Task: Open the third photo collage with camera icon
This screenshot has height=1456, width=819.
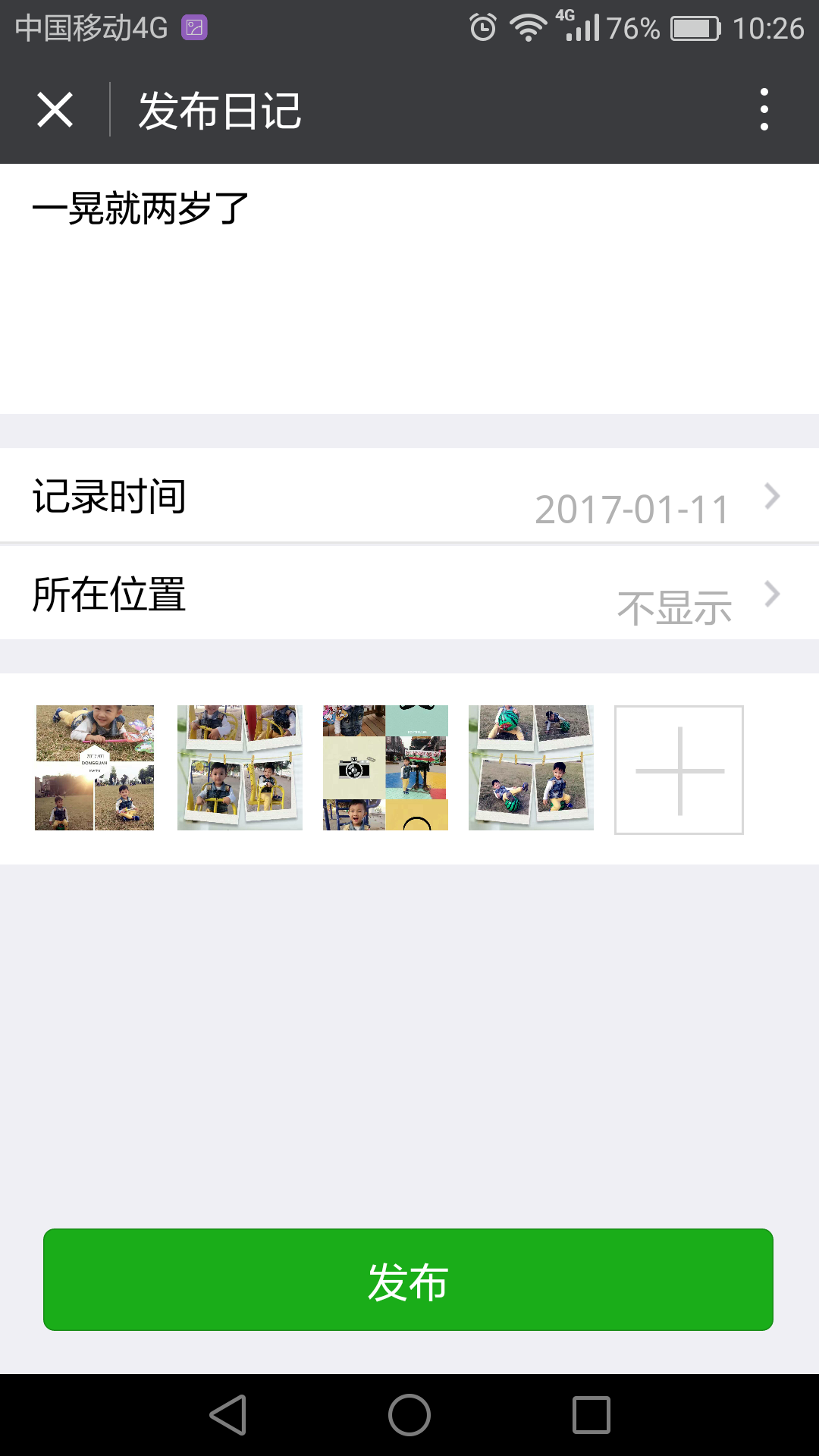Action: [385, 767]
